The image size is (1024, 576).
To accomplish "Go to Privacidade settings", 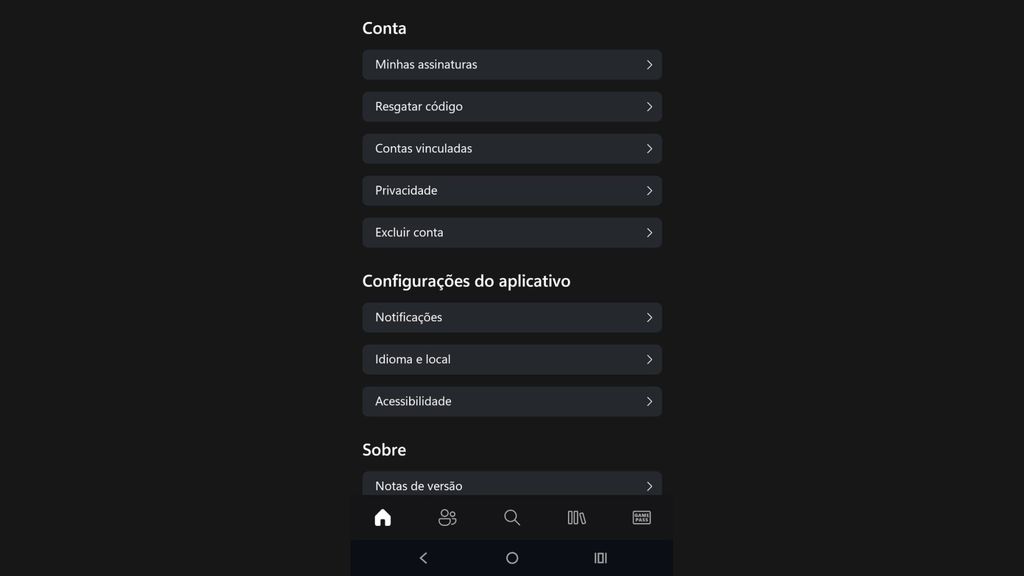I will [x=511, y=191].
